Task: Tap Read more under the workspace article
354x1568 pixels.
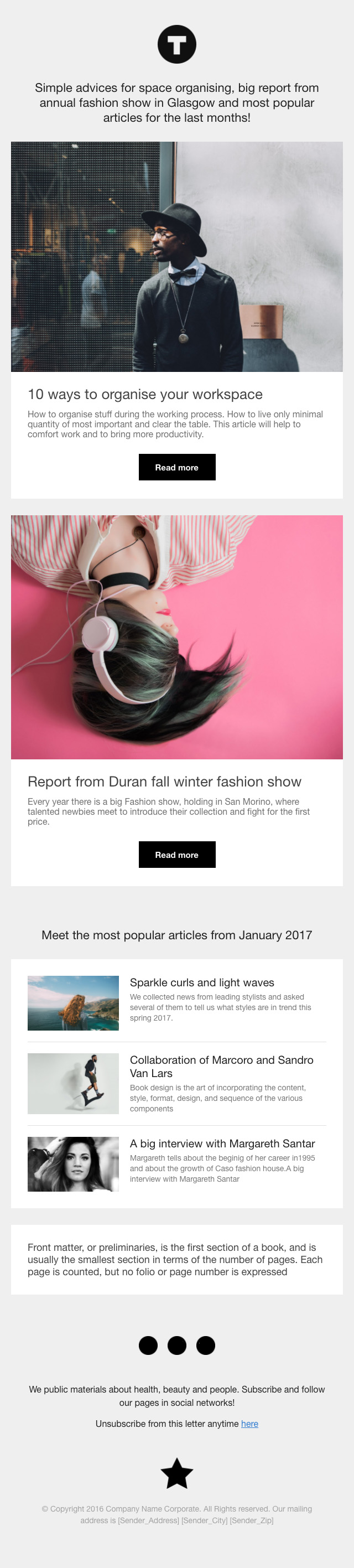Action: 176,467
